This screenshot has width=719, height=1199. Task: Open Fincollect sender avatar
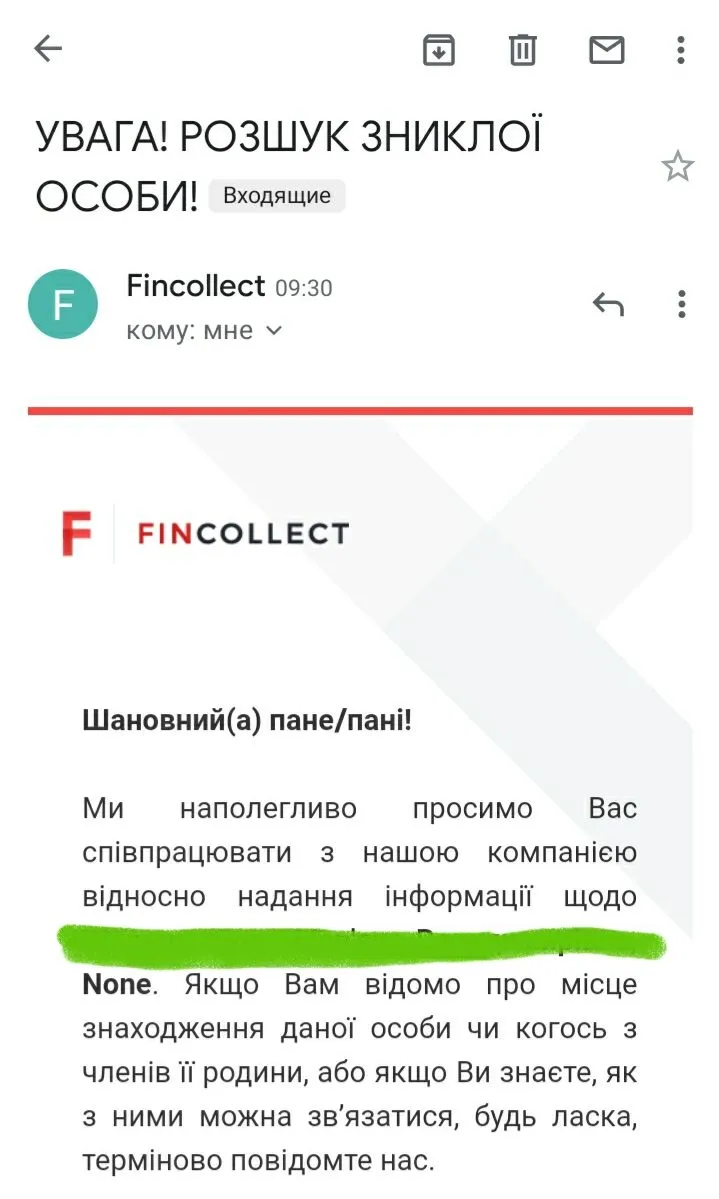[x=63, y=304]
